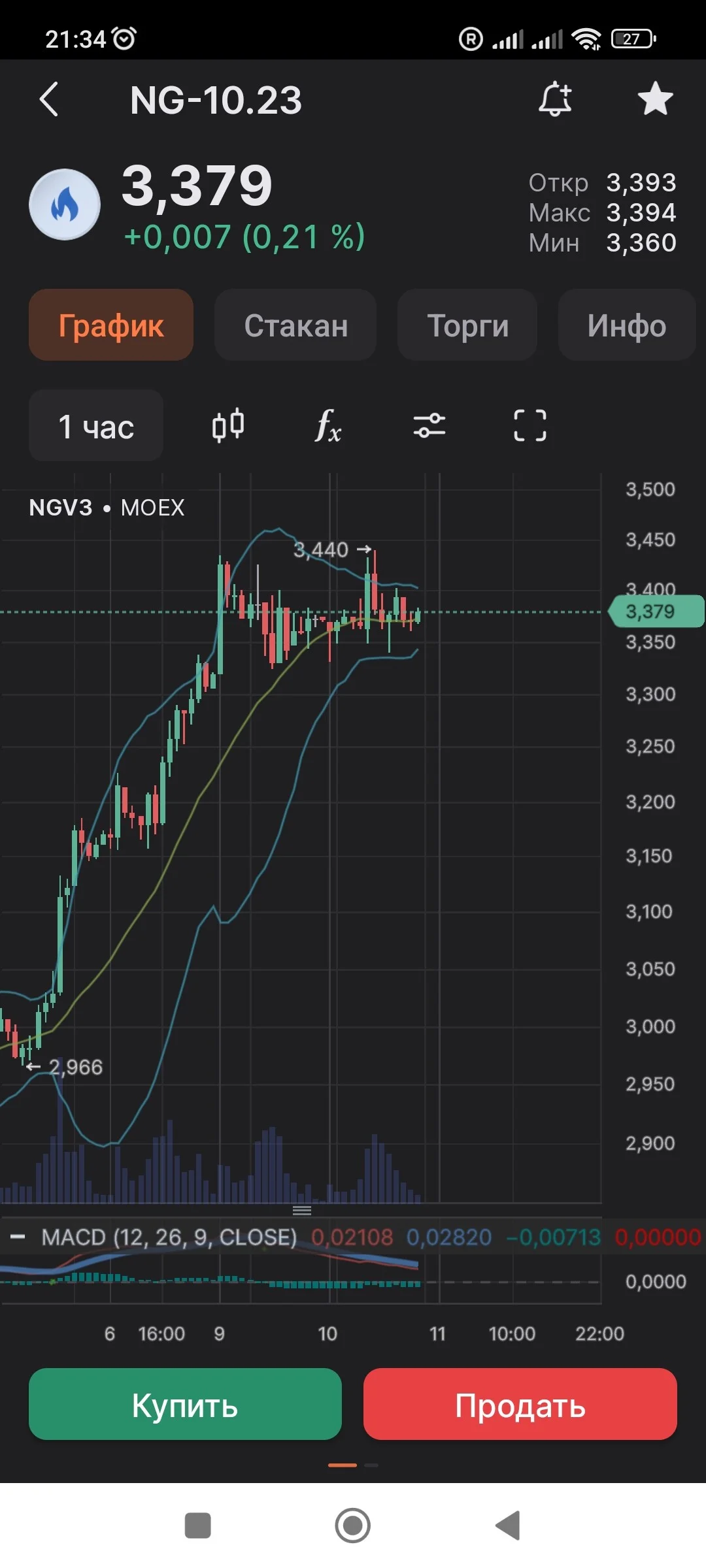Change the 1 час timeframe
This screenshot has height=1568, width=706.
96,426
